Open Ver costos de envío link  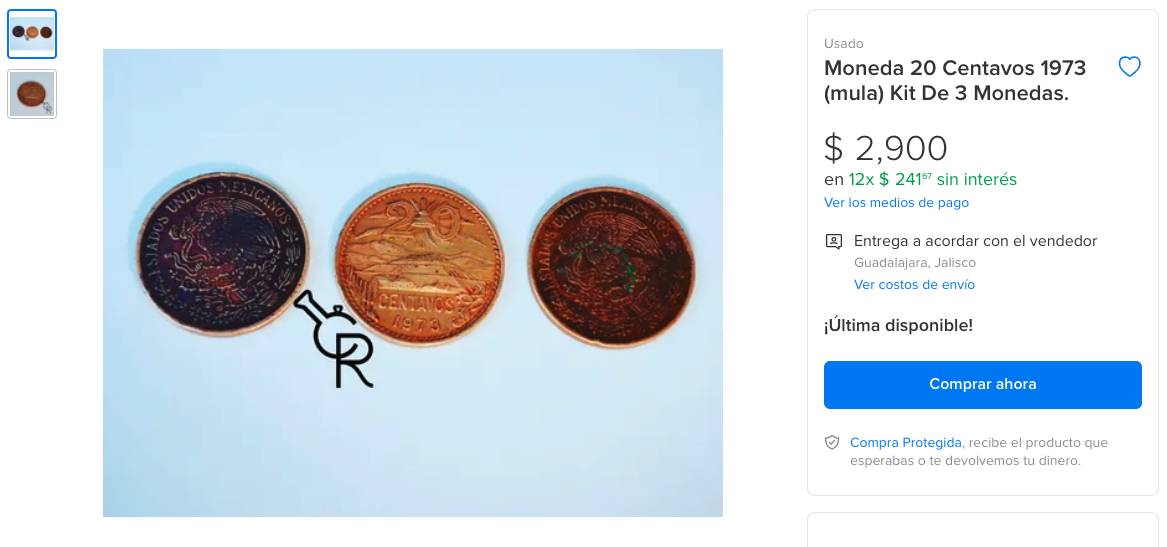pyautogui.click(x=914, y=285)
